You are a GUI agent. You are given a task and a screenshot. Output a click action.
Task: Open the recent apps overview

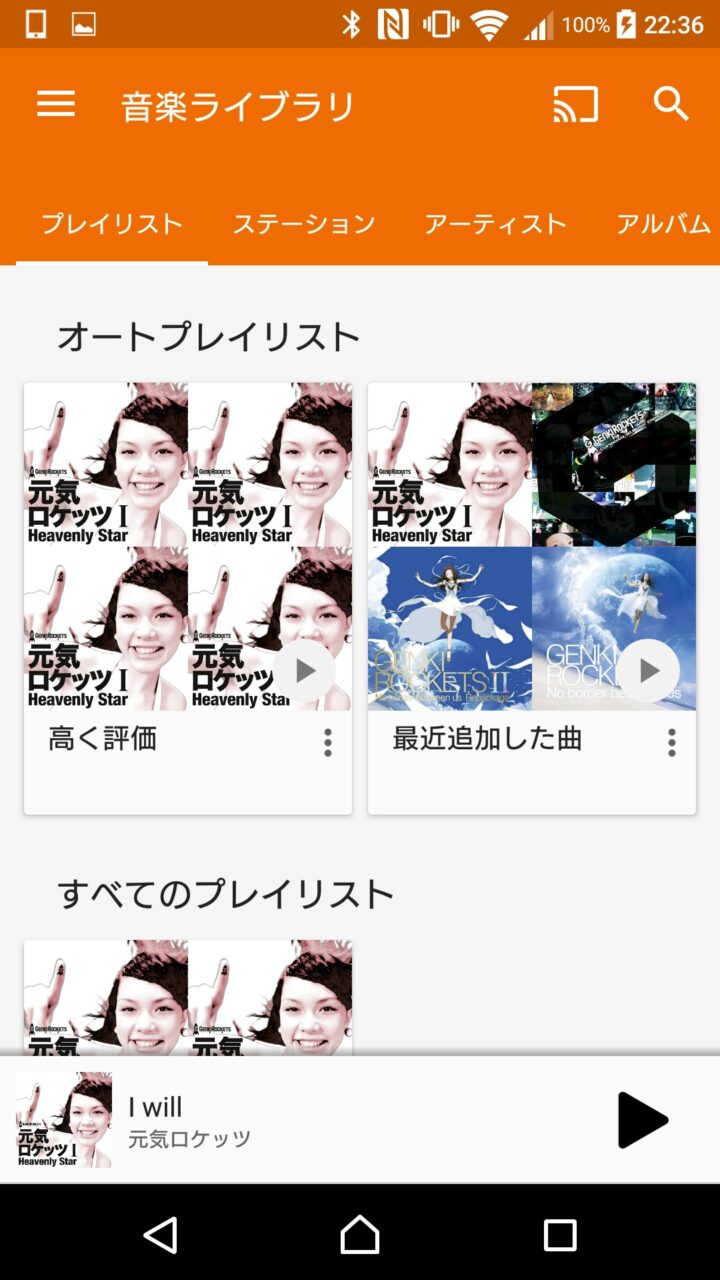pos(560,1235)
